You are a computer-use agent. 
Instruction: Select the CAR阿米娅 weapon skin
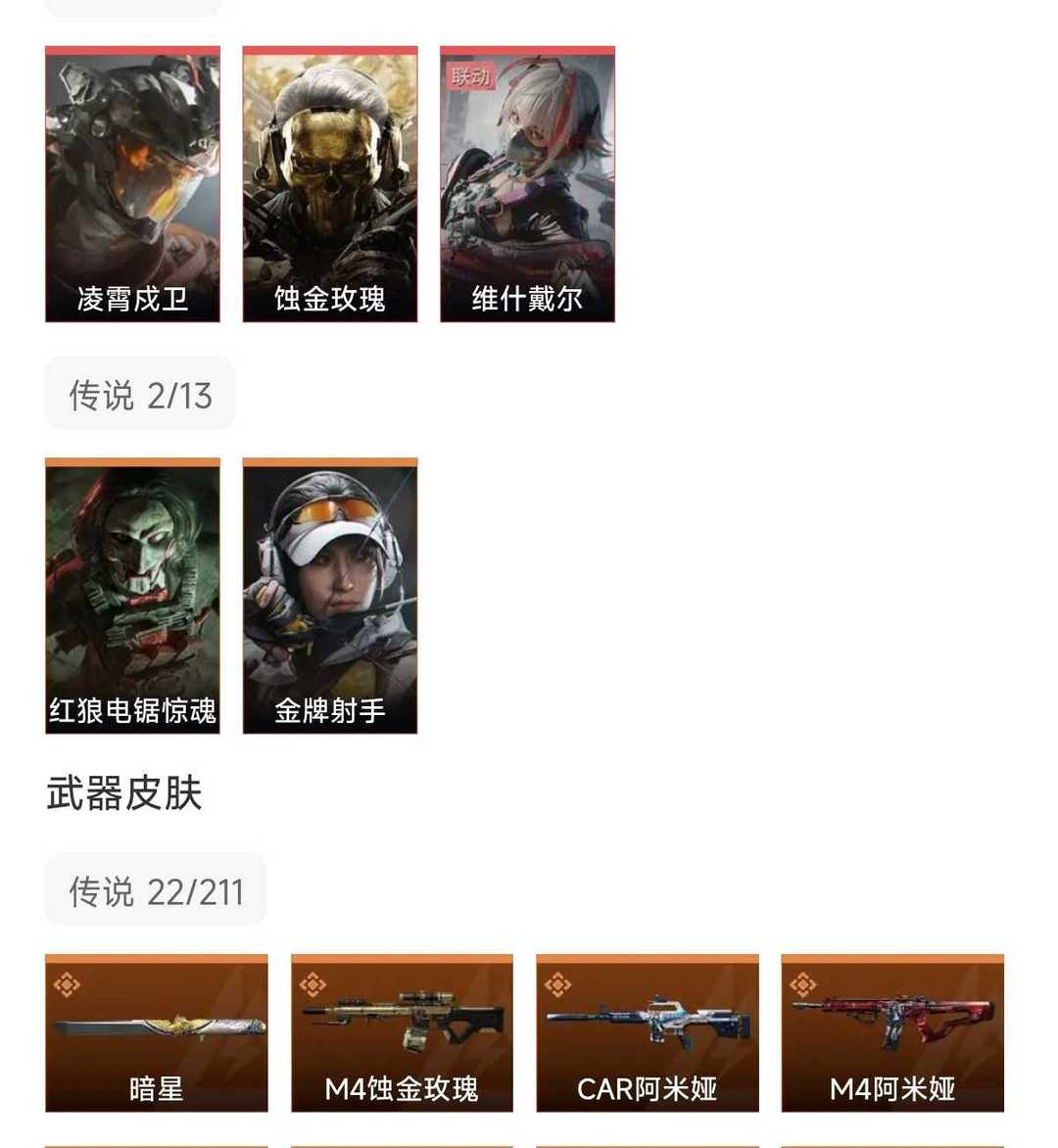[x=648, y=1032]
